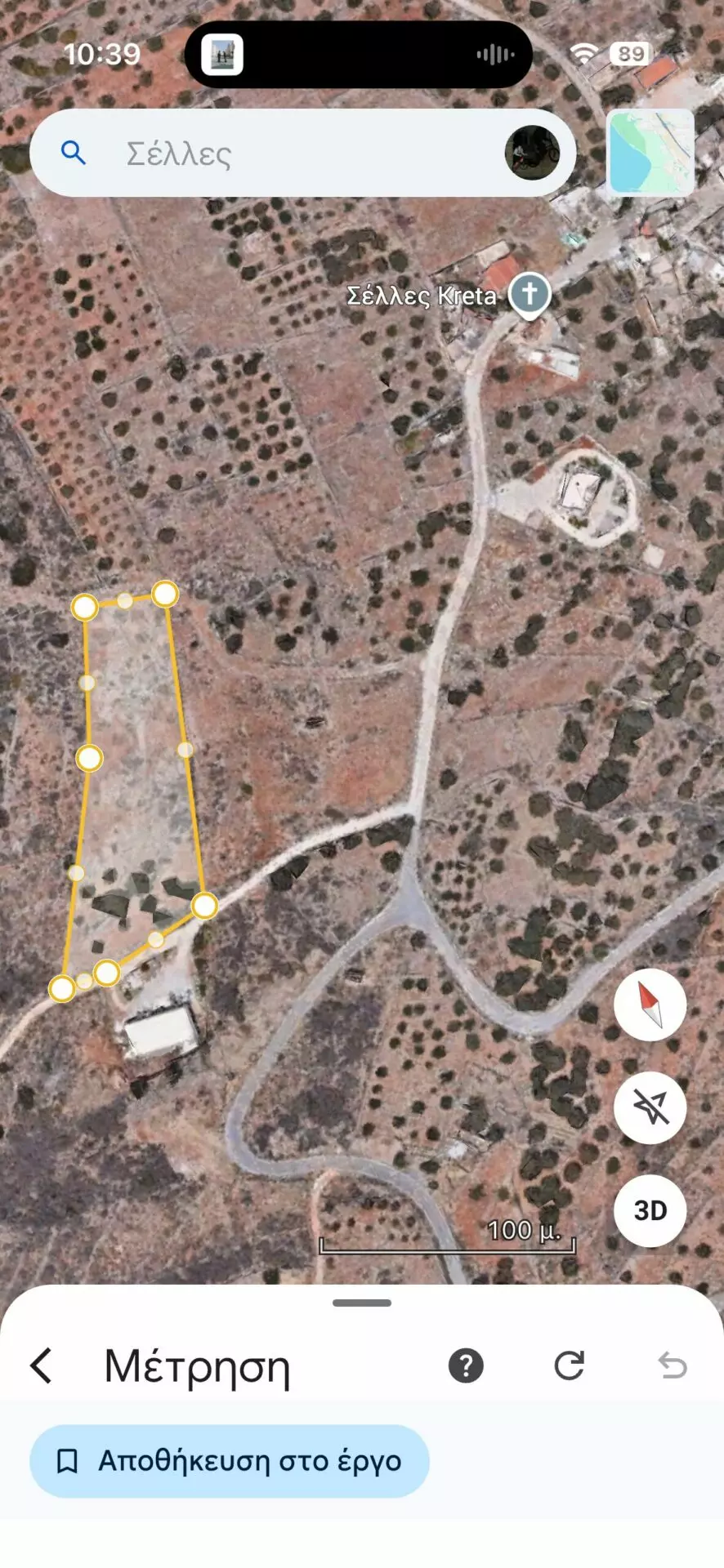724x1568 pixels.
Task: Switch the map to 3D view
Action: pos(650,1210)
